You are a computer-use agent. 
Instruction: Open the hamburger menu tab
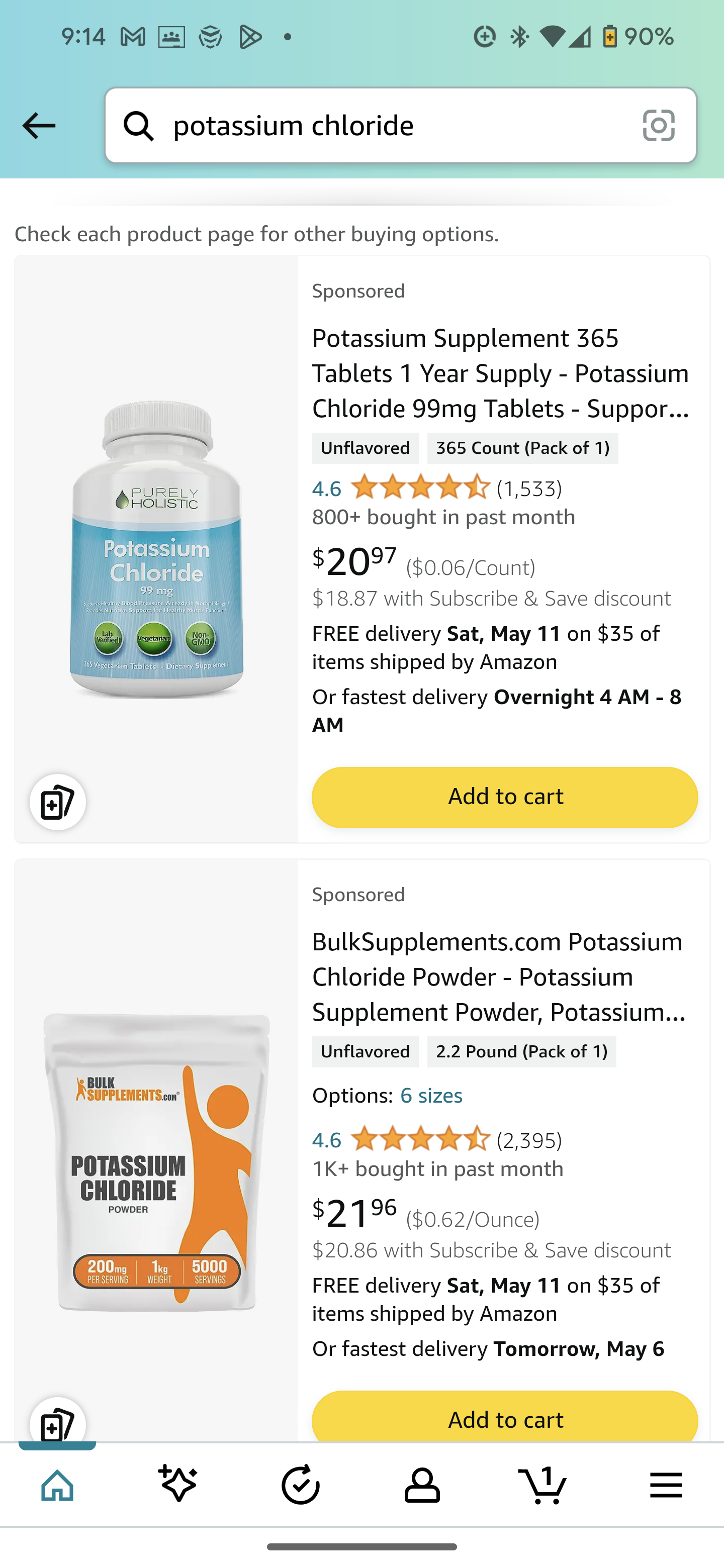666,1485
